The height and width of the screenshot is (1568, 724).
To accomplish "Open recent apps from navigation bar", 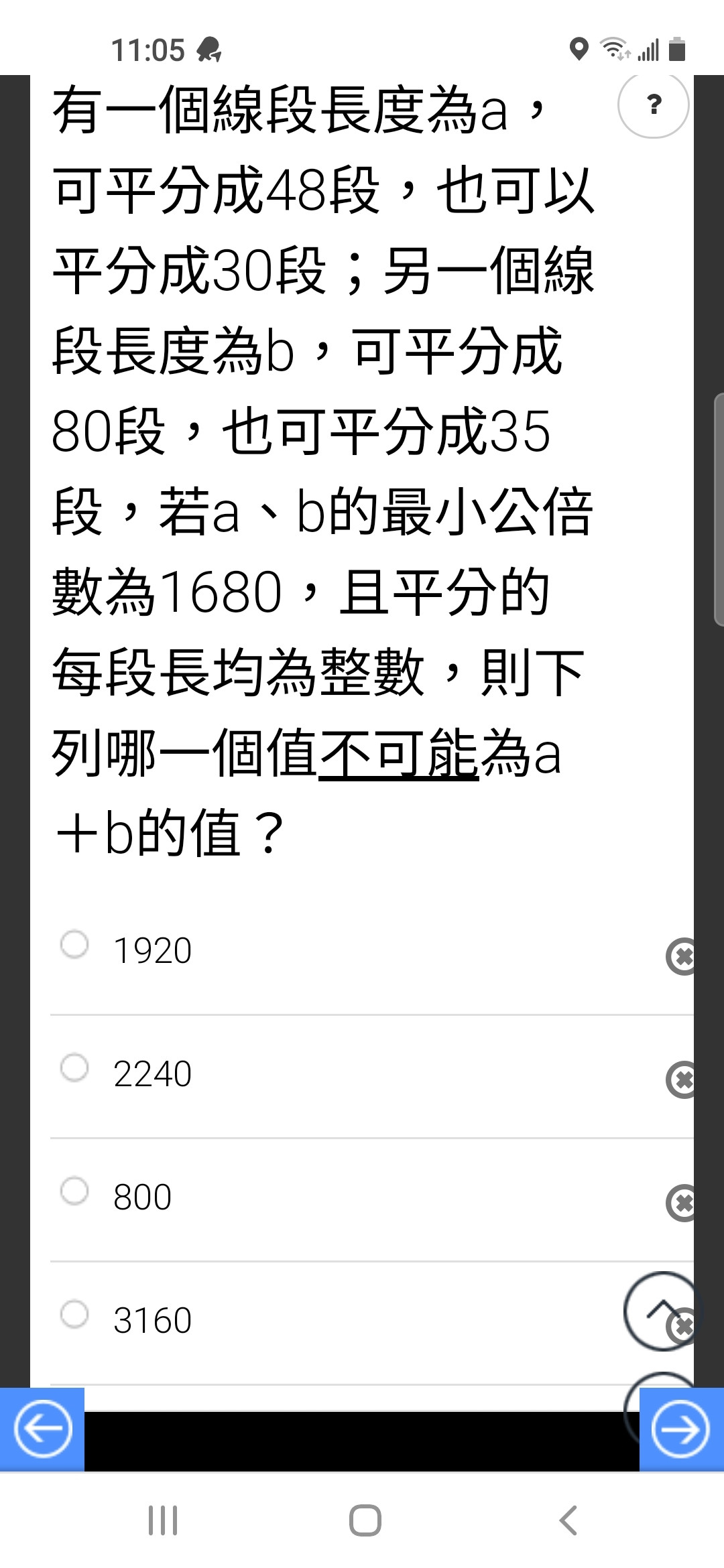I will 163,1520.
